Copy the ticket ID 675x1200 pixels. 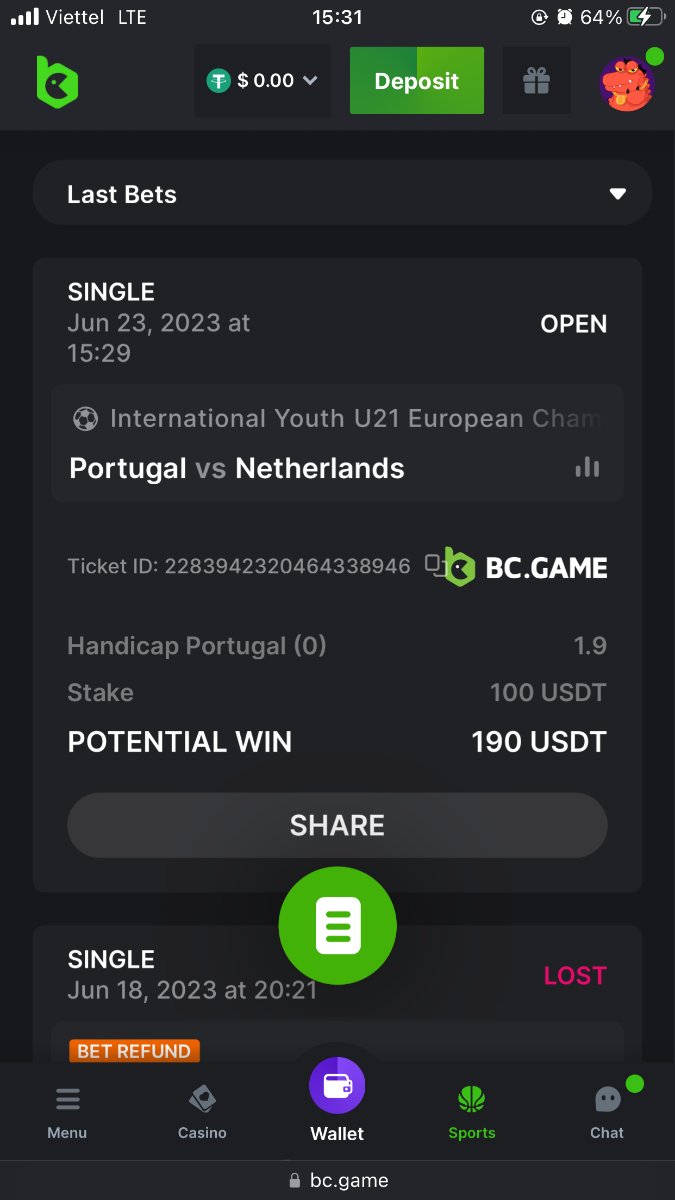coord(435,565)
